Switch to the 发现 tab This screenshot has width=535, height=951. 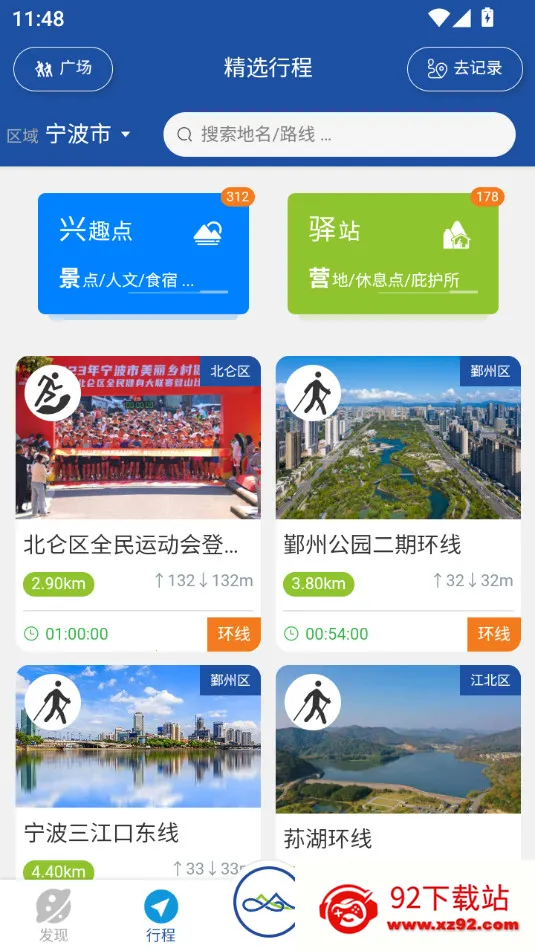54,916
